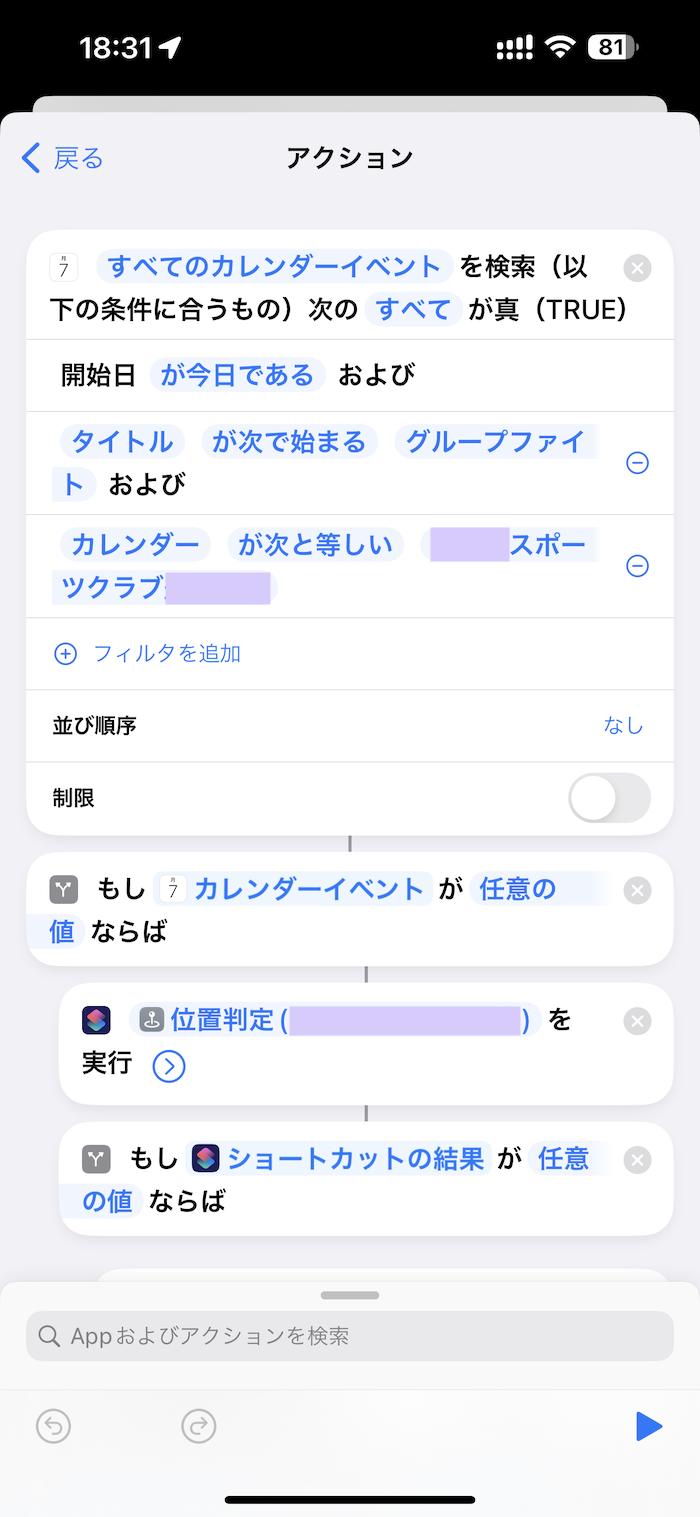This screenshot has height=1517, width=700.
Task: Remove the カレンダー filter with its minus icon
Action: pos(637,566)
